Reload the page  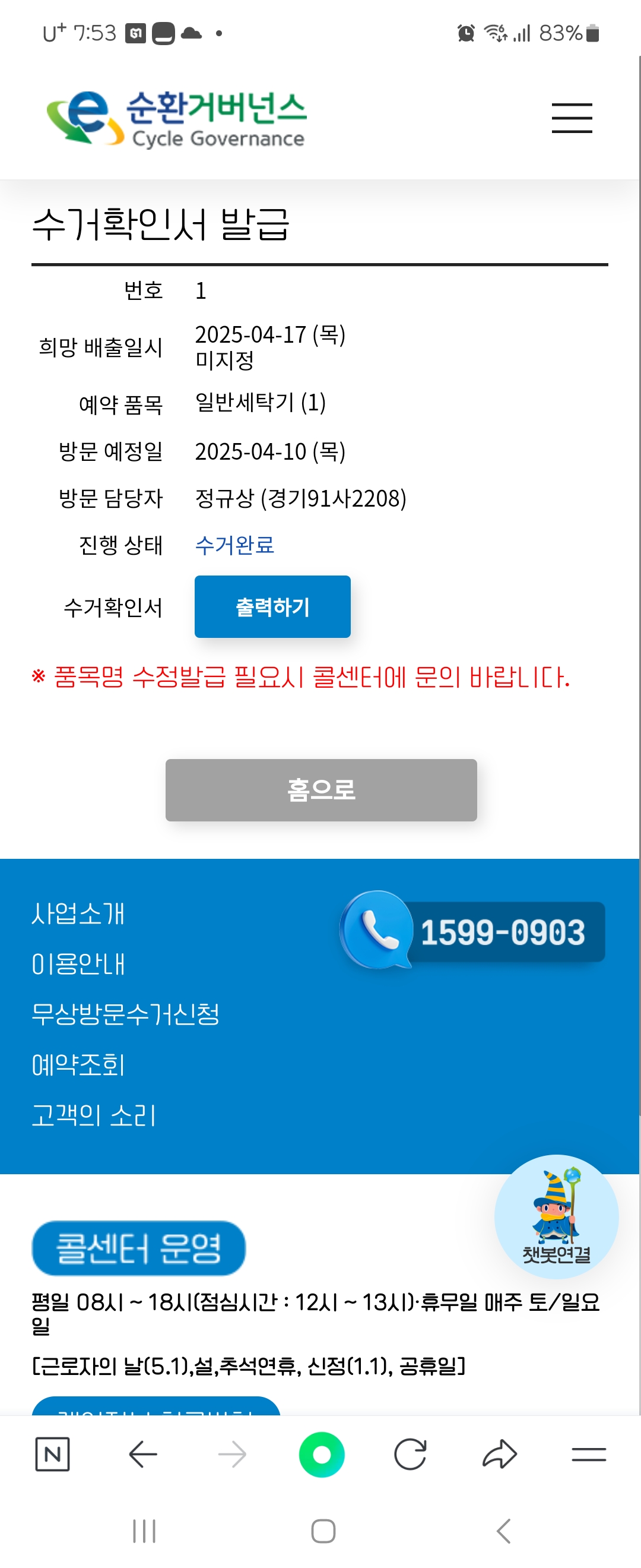[410, 1454]
